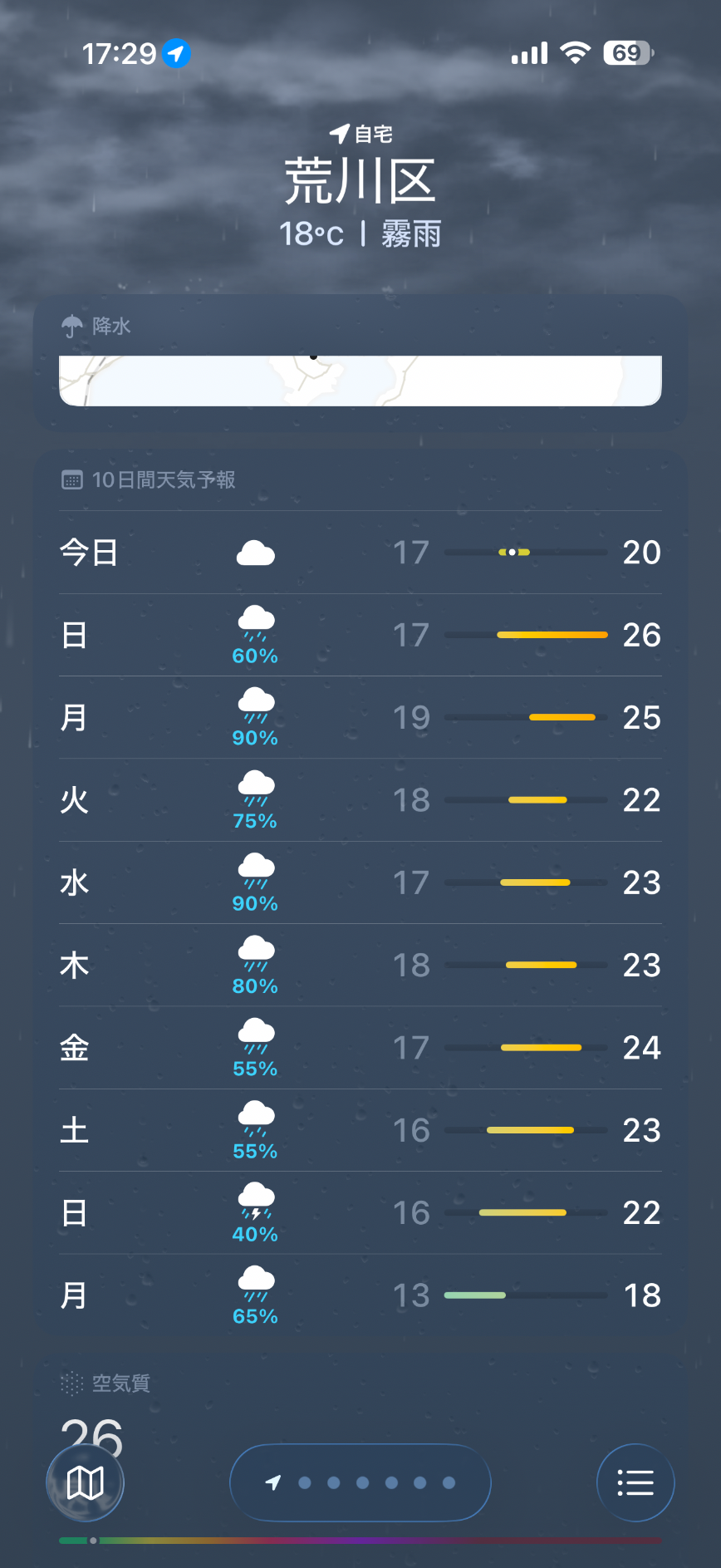Open the 19 to 25 degree day
721x1568 pixels.
point(360,717)
